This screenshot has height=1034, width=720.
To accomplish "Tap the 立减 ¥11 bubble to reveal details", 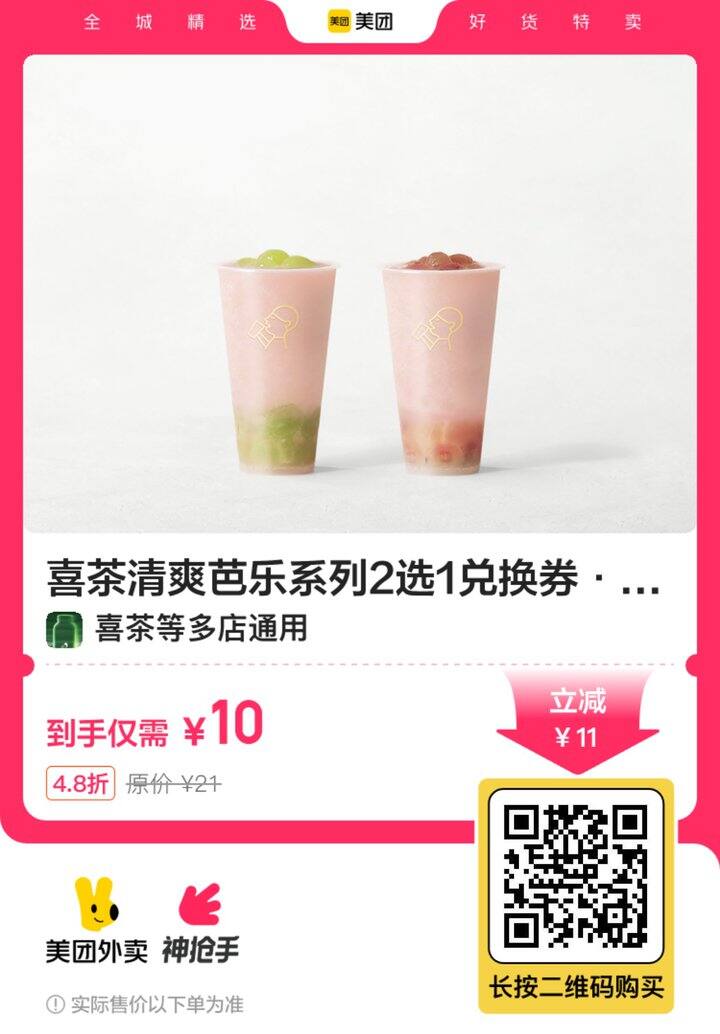I will coord(576,718).
